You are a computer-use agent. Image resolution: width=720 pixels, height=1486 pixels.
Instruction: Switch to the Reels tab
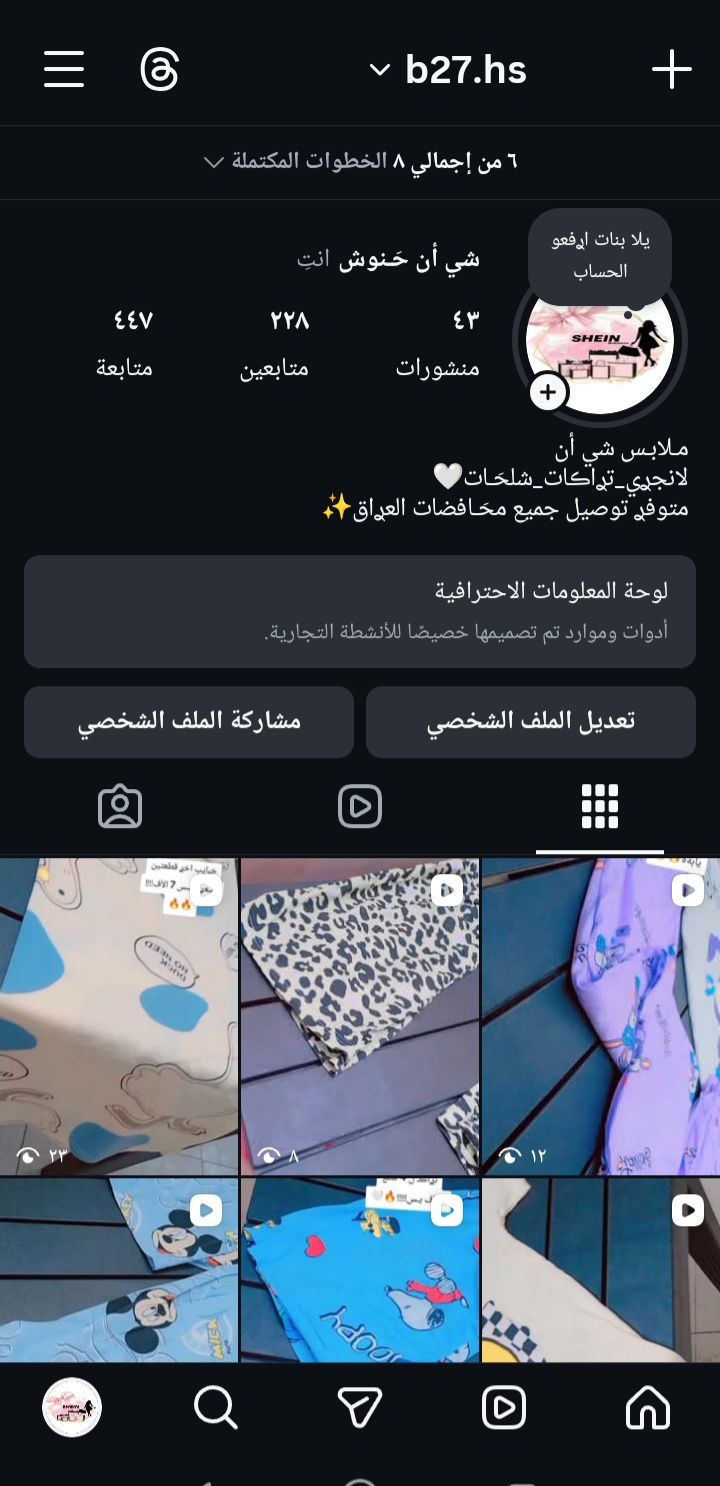coord(360,806)
